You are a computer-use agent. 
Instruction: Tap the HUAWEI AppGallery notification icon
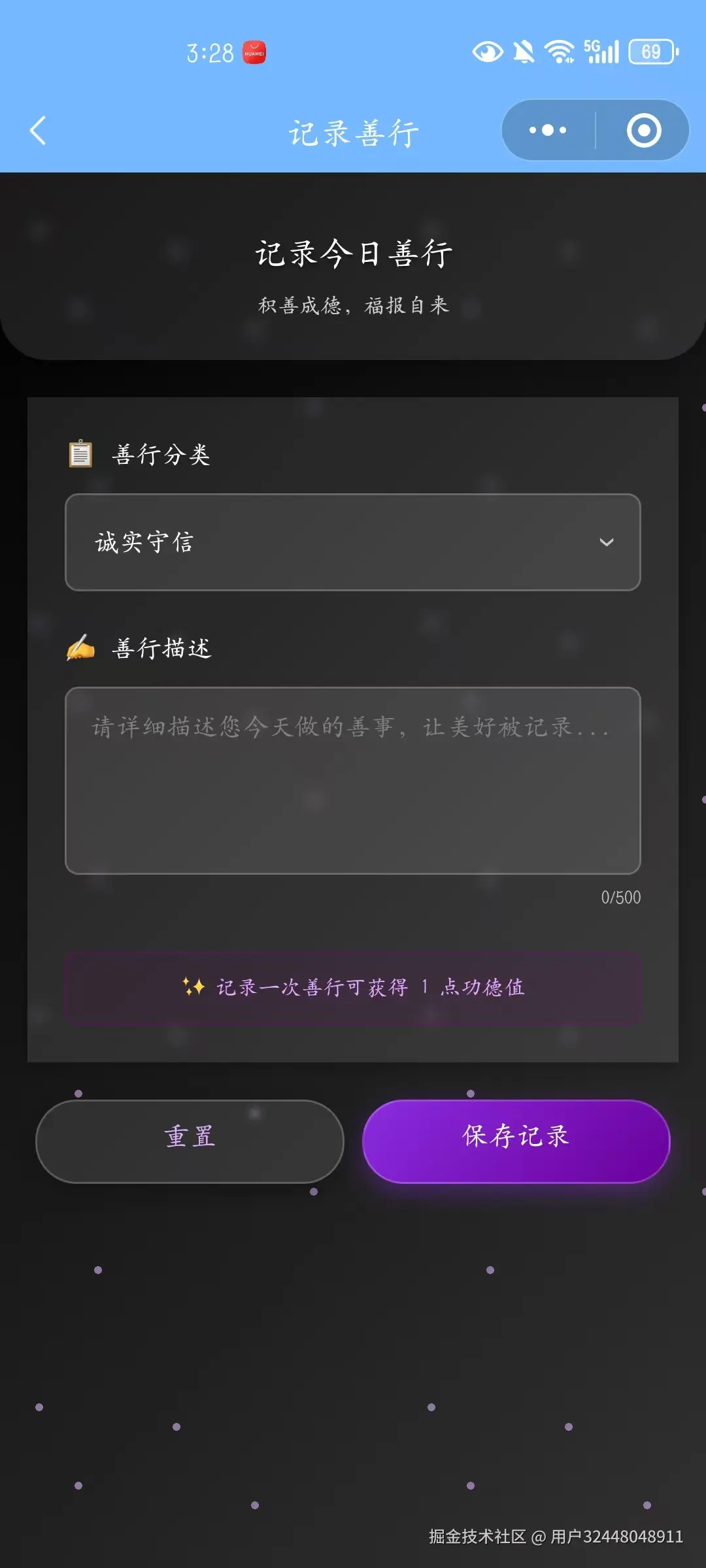tap(254, 52)
